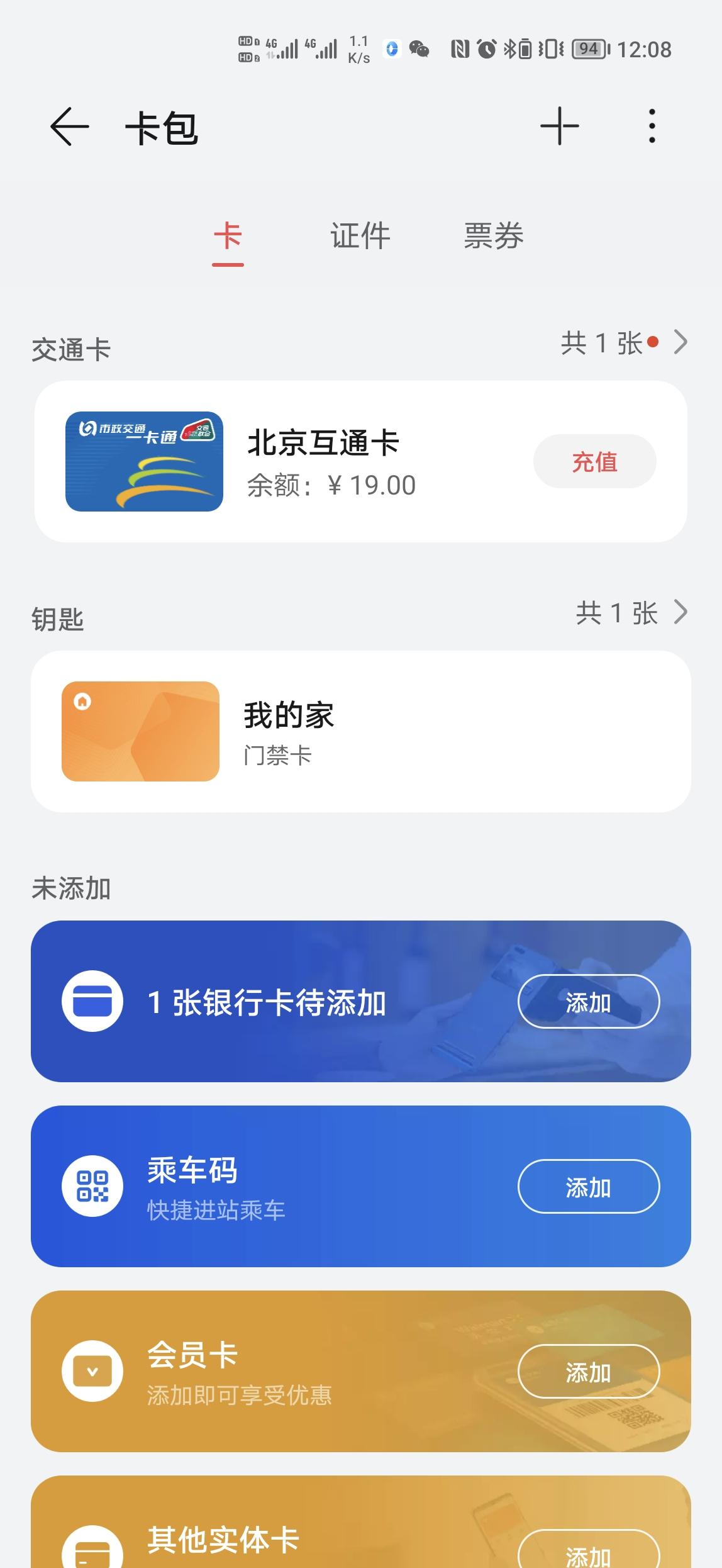
Task: Tap the bank card icon on the blue banner
Action: click(92, 1002)
